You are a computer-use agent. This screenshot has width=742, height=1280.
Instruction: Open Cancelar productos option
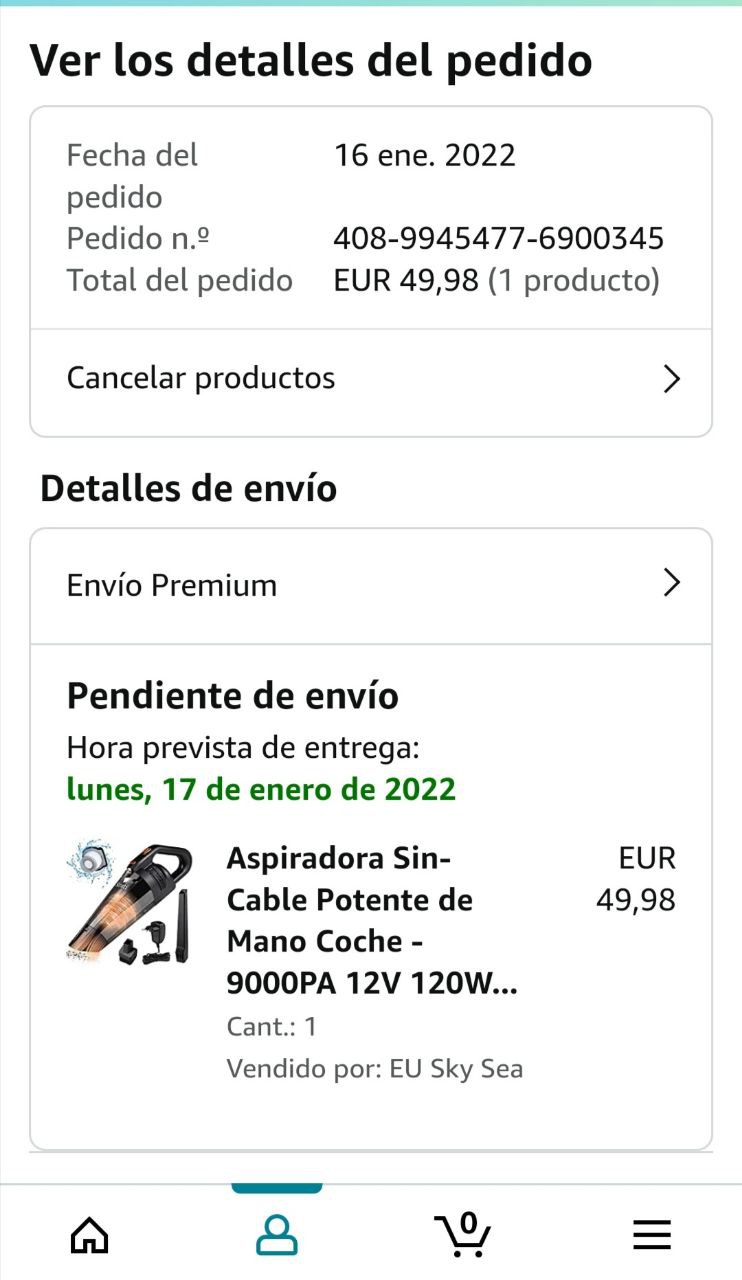[370, 379]
